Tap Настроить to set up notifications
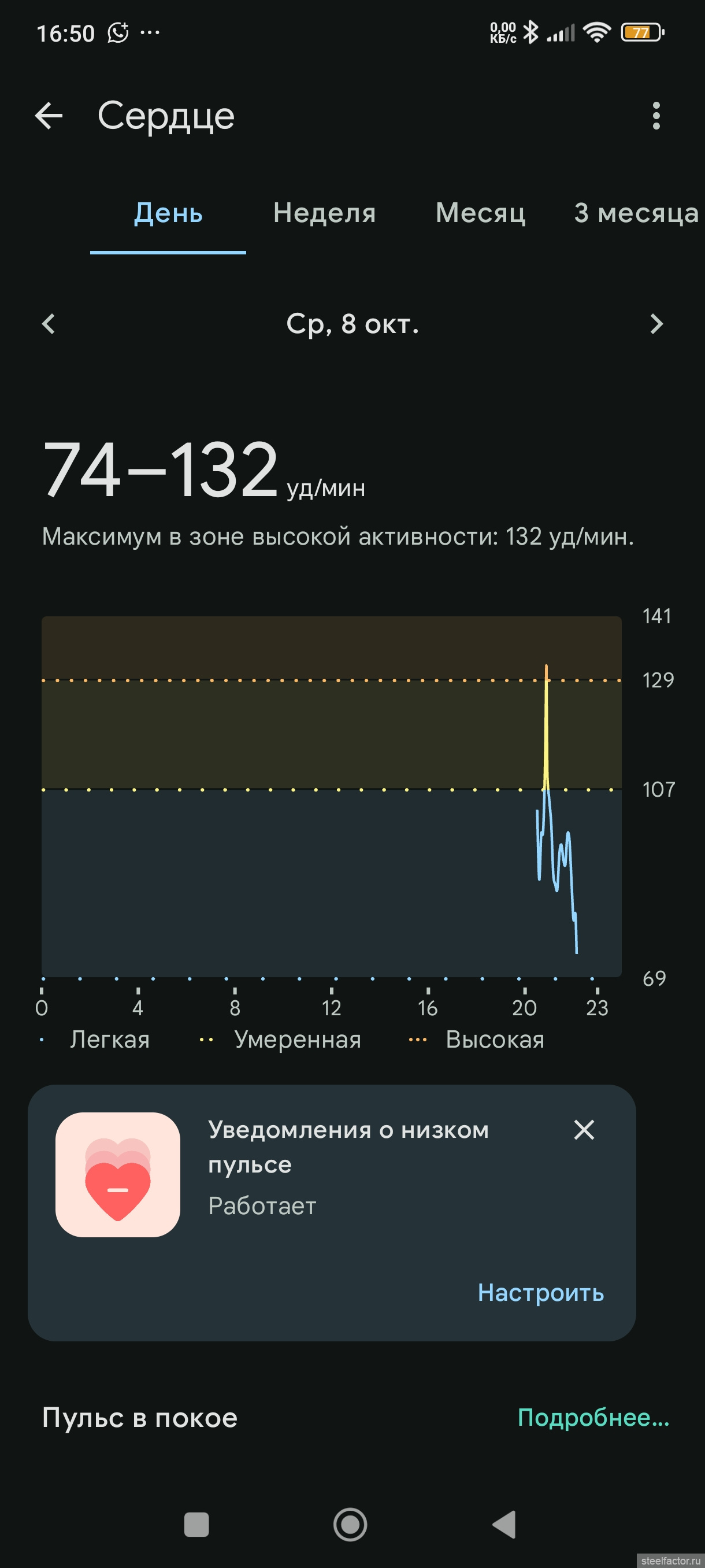This screenshot has height=1568, width=705. point(540,1293)
